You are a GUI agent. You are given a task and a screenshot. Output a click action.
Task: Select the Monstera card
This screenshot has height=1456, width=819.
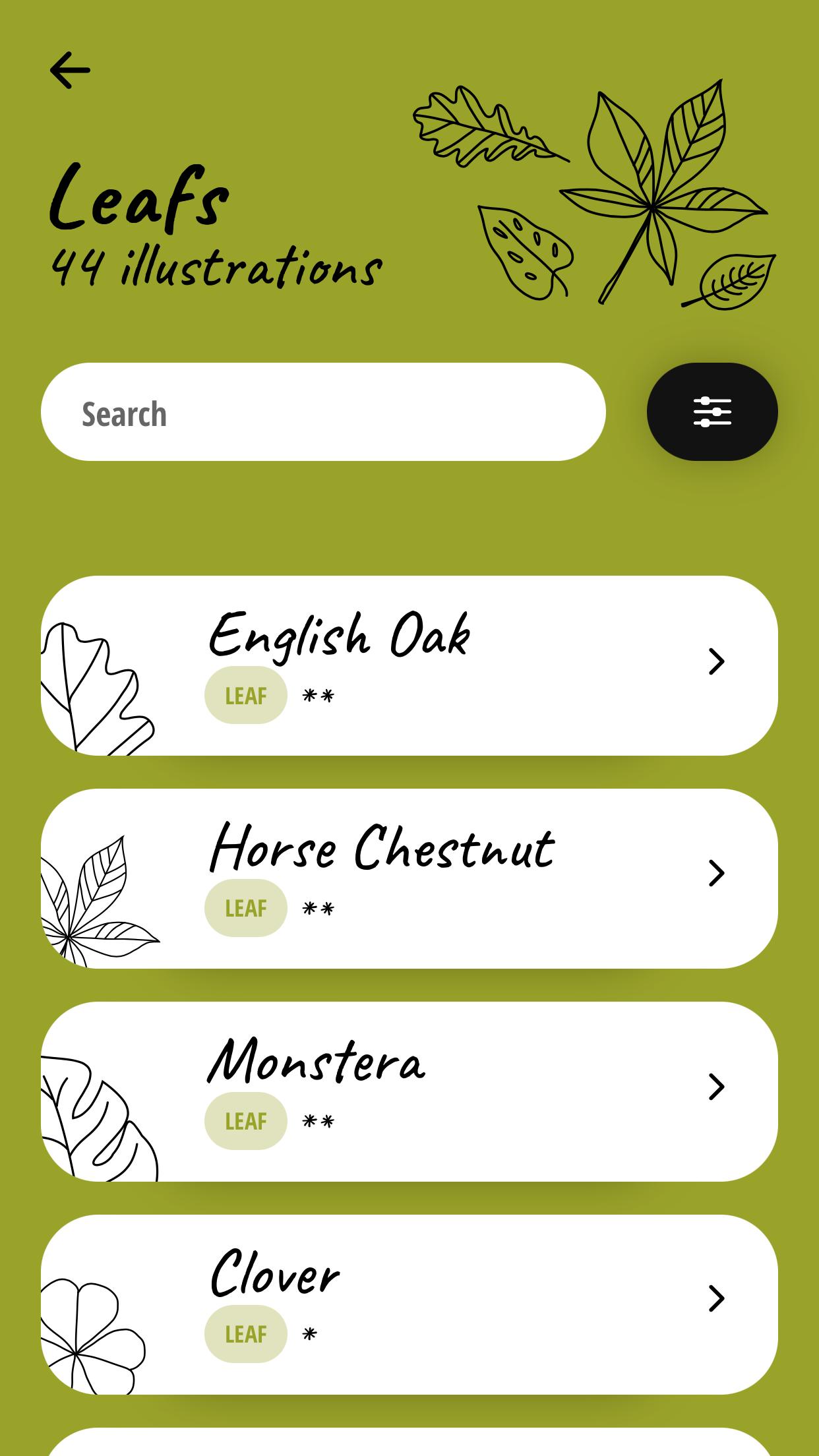point(409,1092)
